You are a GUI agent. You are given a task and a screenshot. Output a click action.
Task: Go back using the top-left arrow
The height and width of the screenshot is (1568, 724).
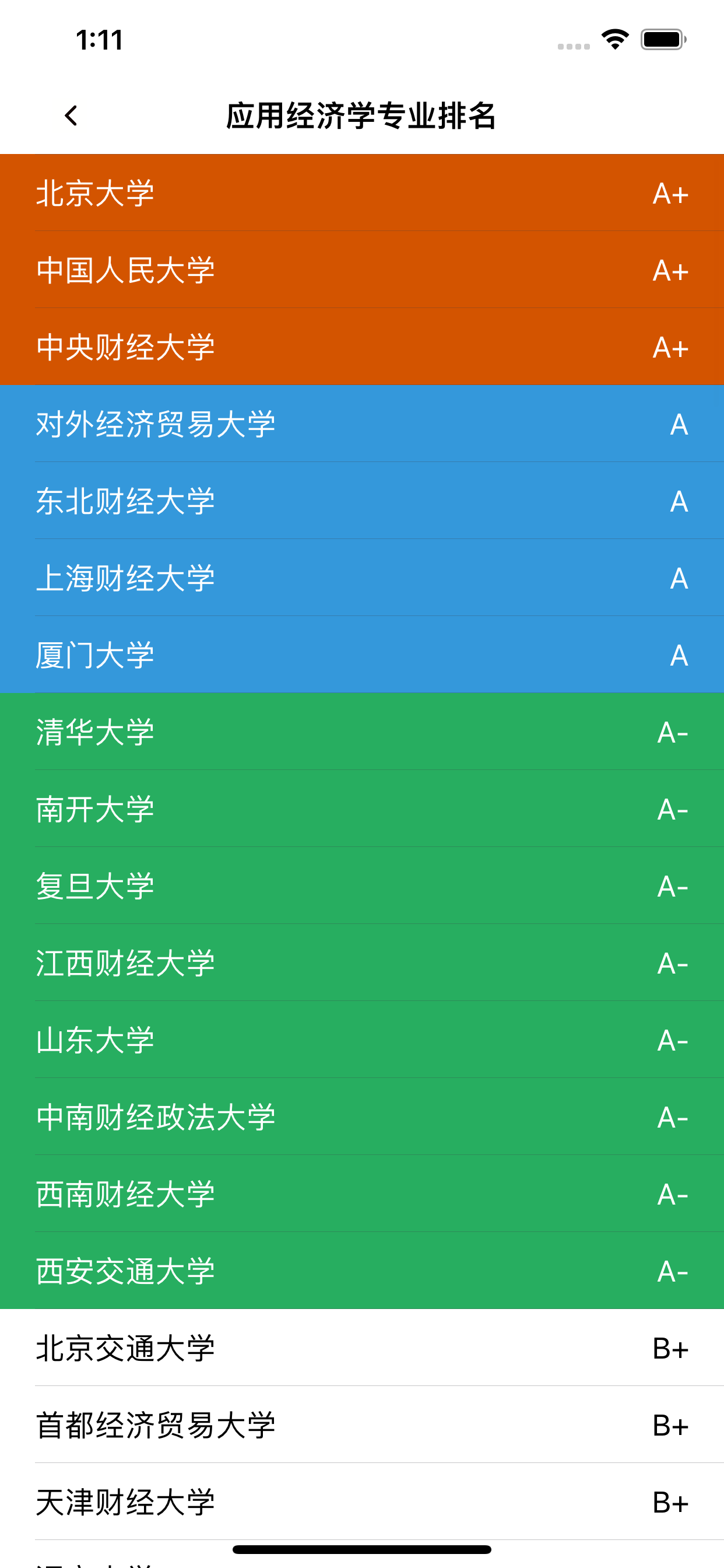[x=71, y=116]
